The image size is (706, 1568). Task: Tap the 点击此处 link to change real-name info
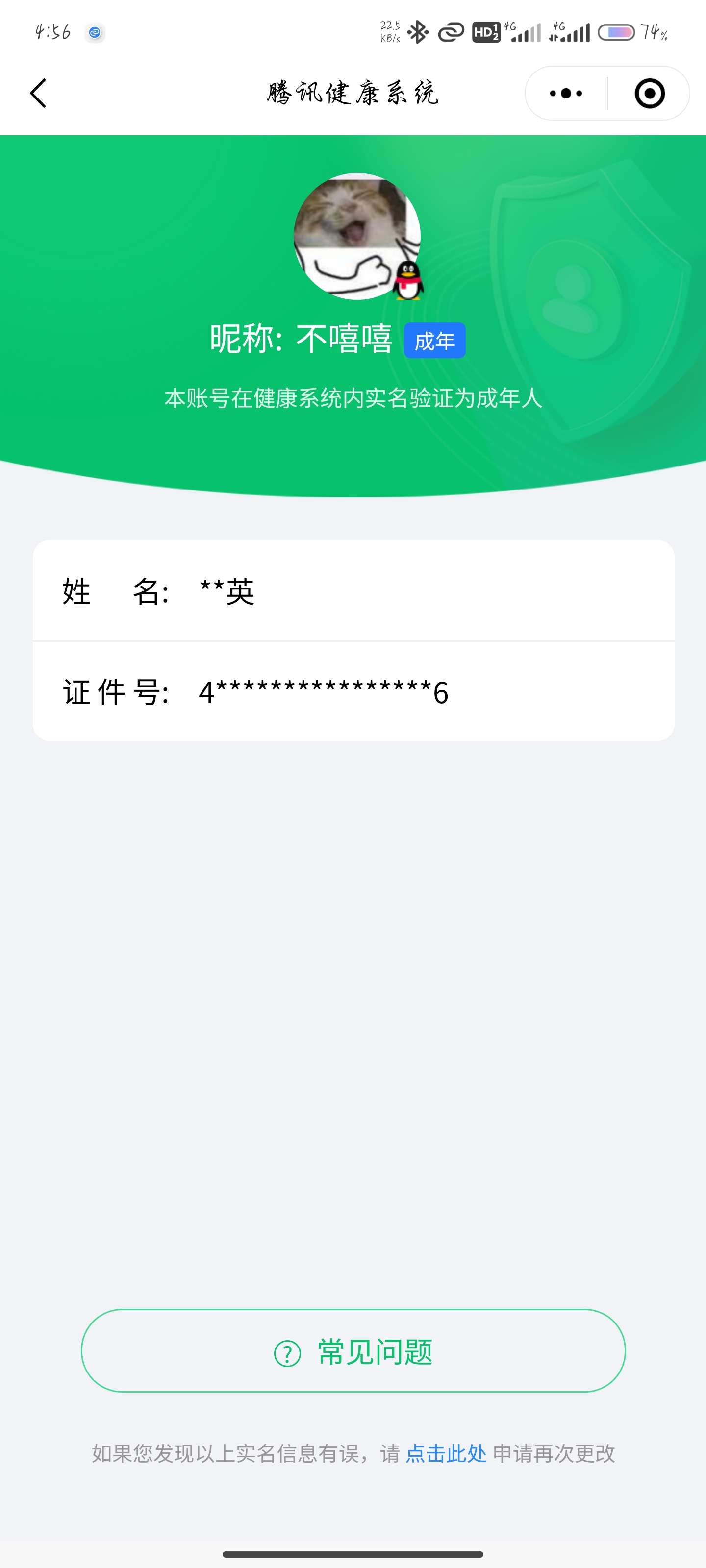[x=446, y=1453]
